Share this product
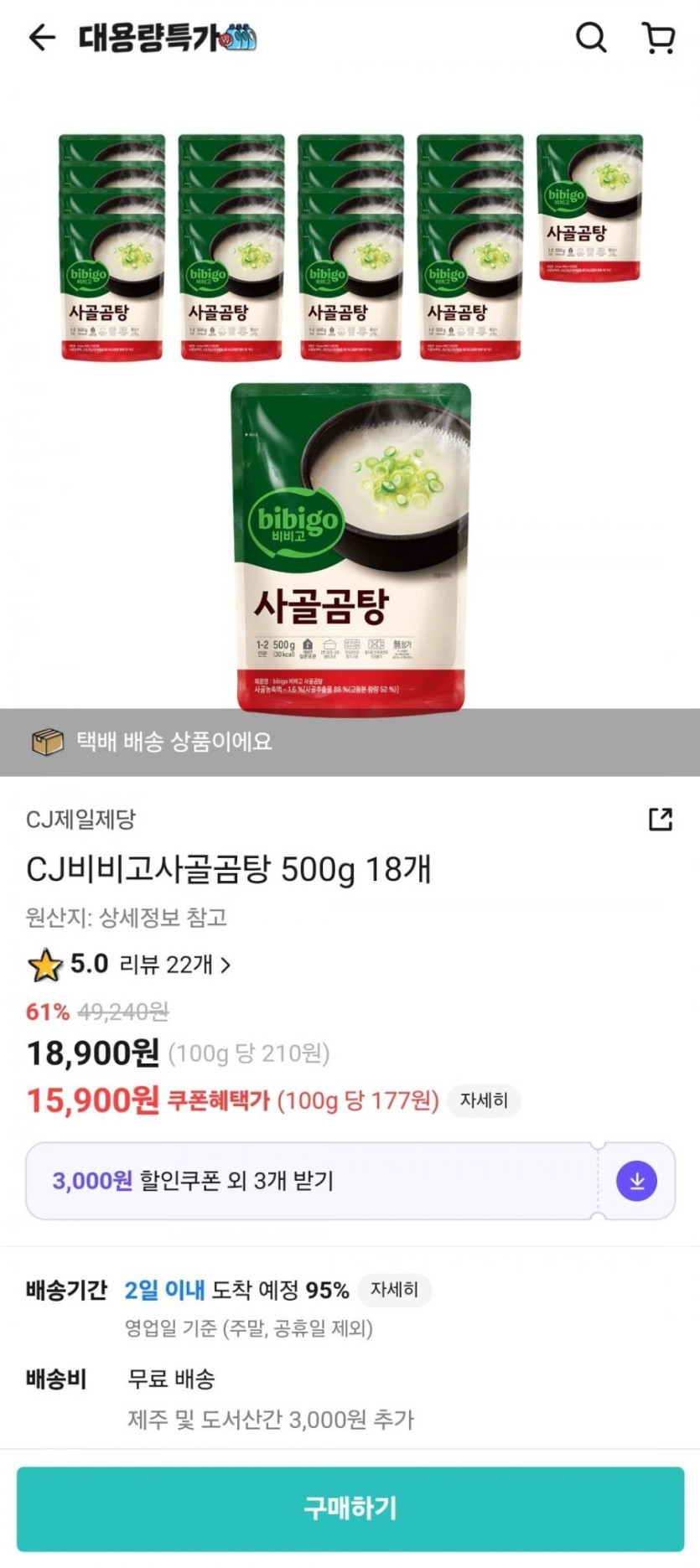The height and width of the screenshot is (1568, 700). [x=661, y=819]
